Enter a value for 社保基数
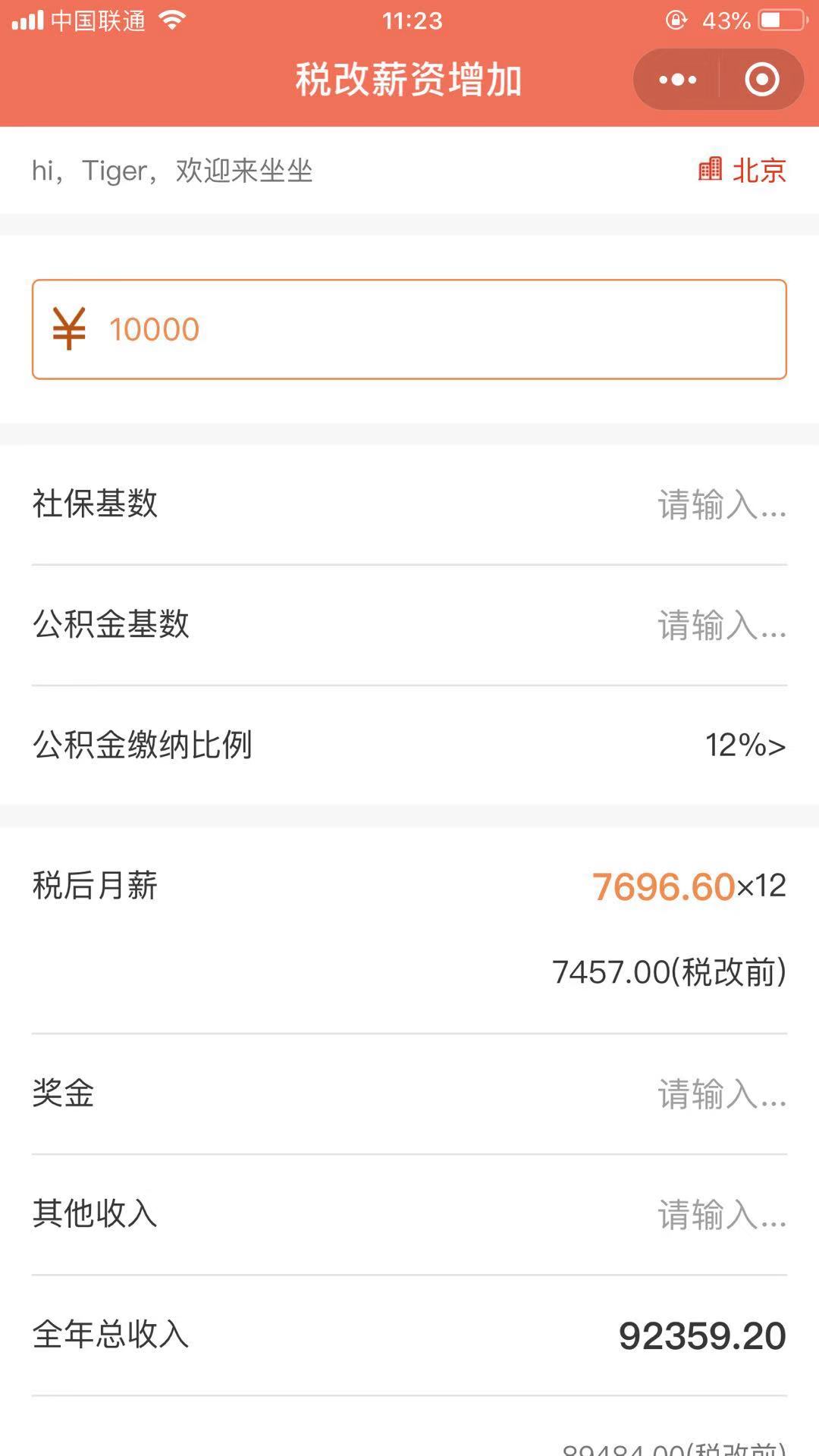The width and height of the screenshot is (819, 1456). 409,504
